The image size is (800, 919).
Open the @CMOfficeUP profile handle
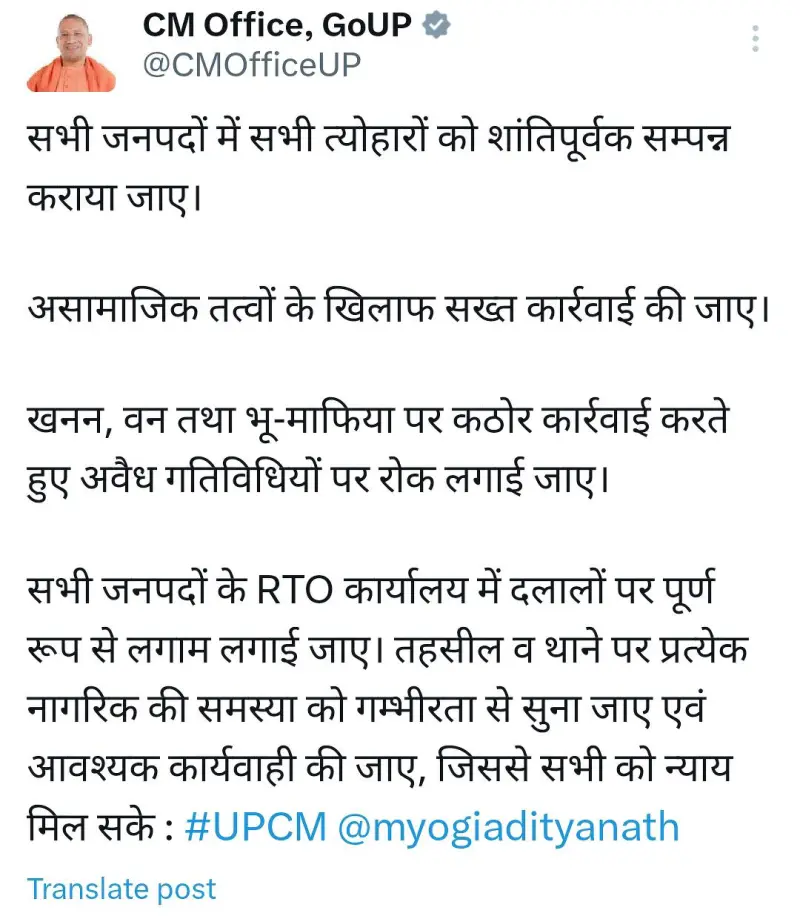tap(252, 64)
